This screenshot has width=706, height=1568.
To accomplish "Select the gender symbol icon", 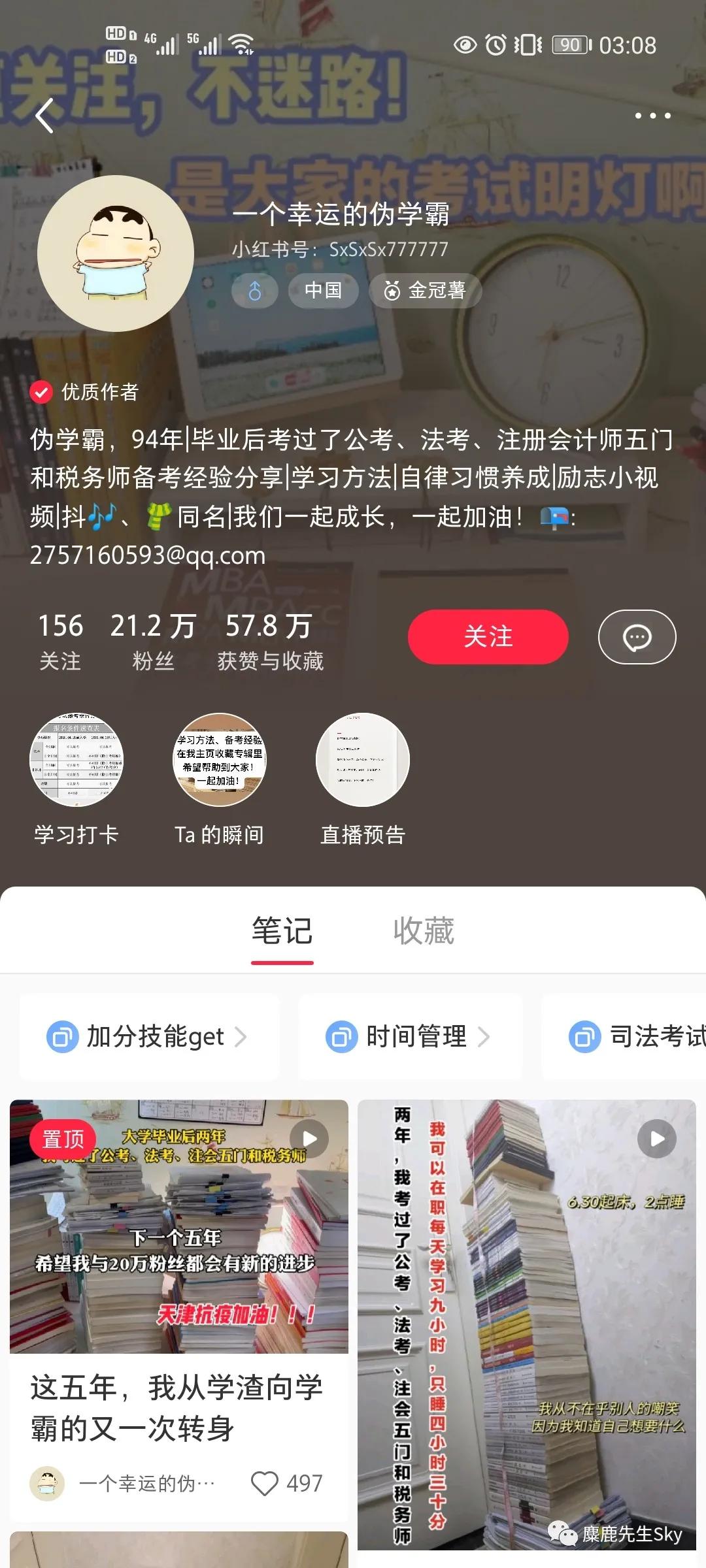I will click(x=255, y=291).
